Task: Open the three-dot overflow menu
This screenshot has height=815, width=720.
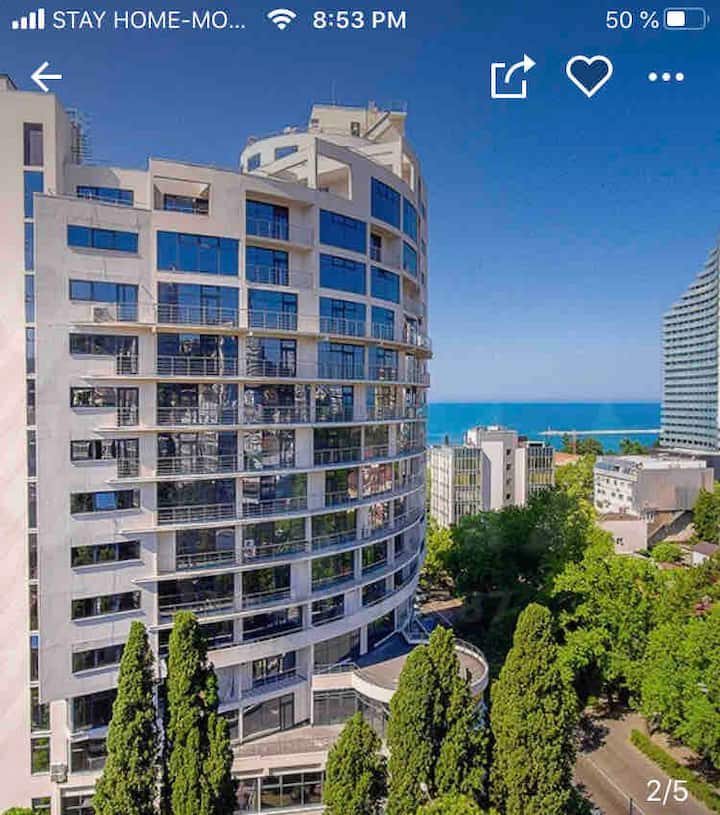Action: [x=666, y=77]
